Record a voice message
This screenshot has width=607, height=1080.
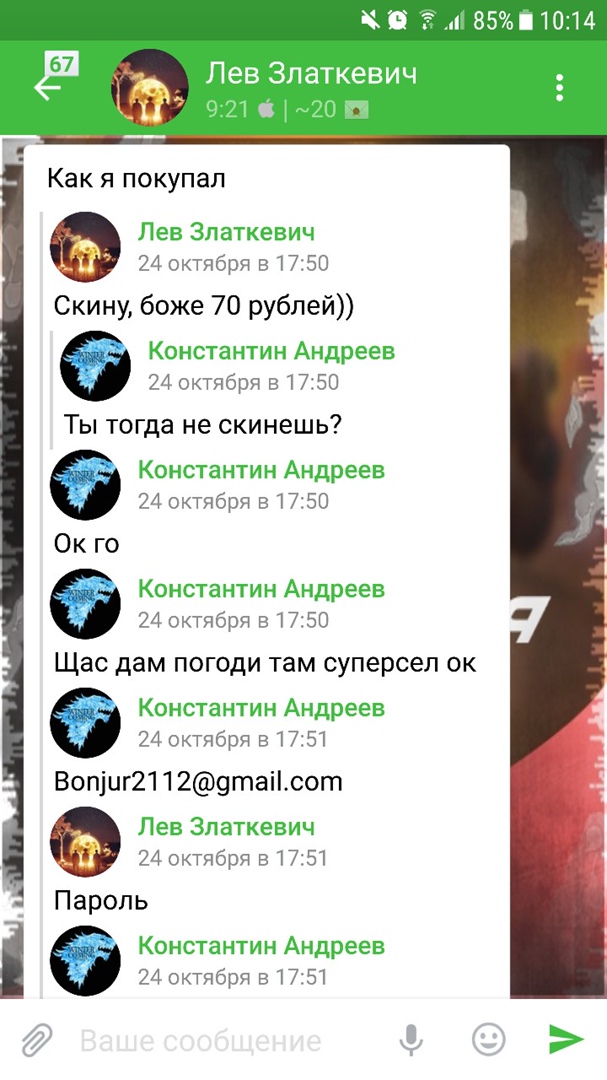click(x=411, y=1040)
